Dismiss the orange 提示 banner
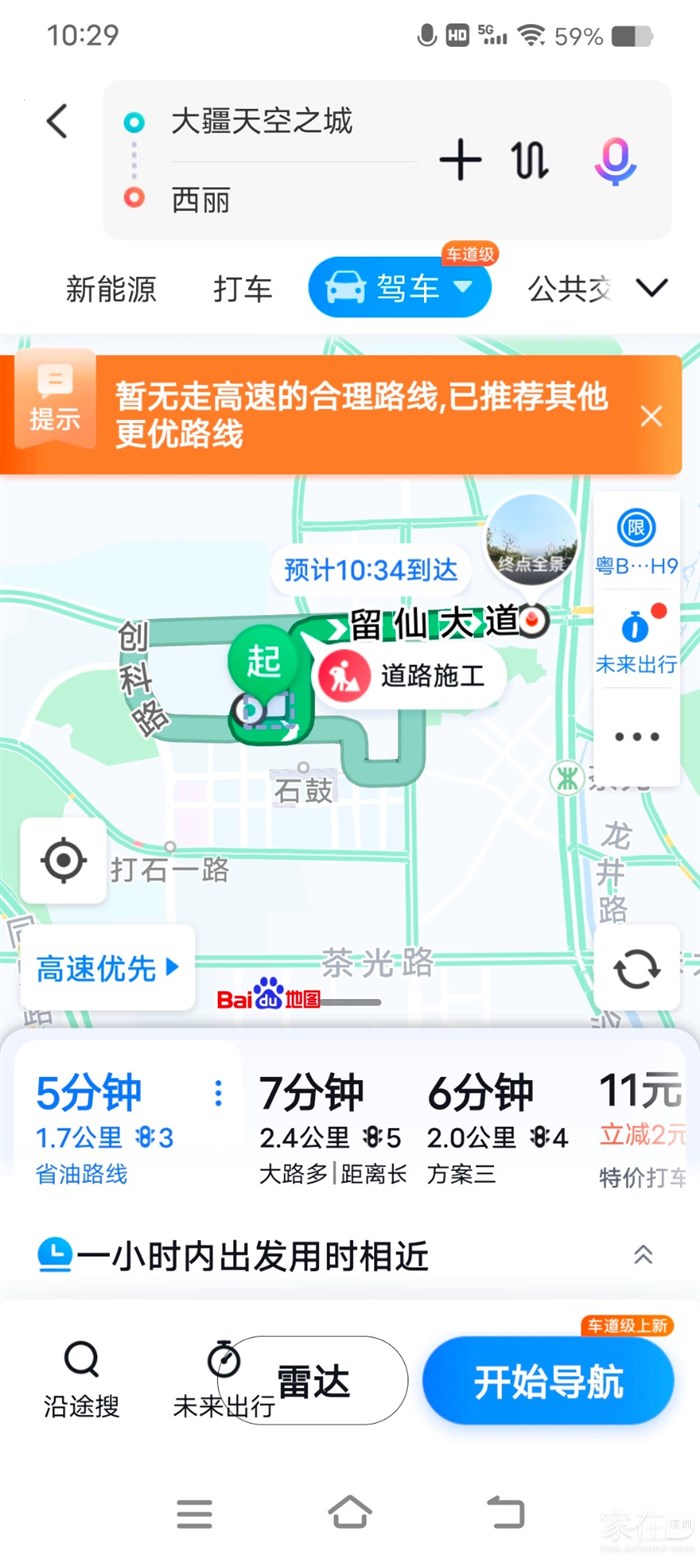The image size is (700, 1555). [x=651, y=416]
